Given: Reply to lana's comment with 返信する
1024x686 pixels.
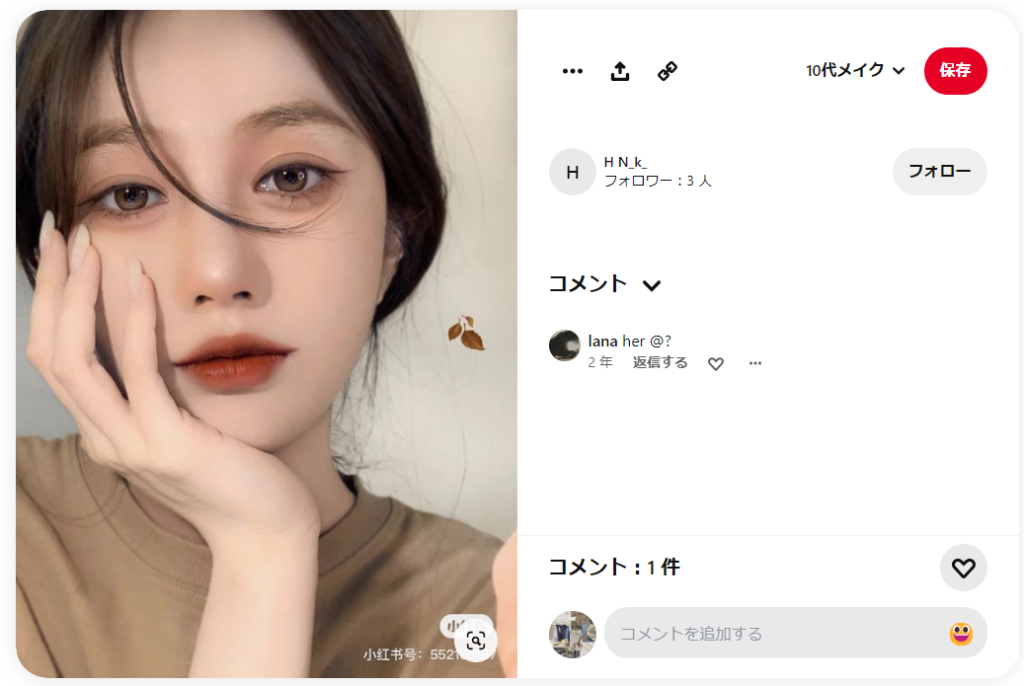Looking at the screenshot, I should [660, 363].
